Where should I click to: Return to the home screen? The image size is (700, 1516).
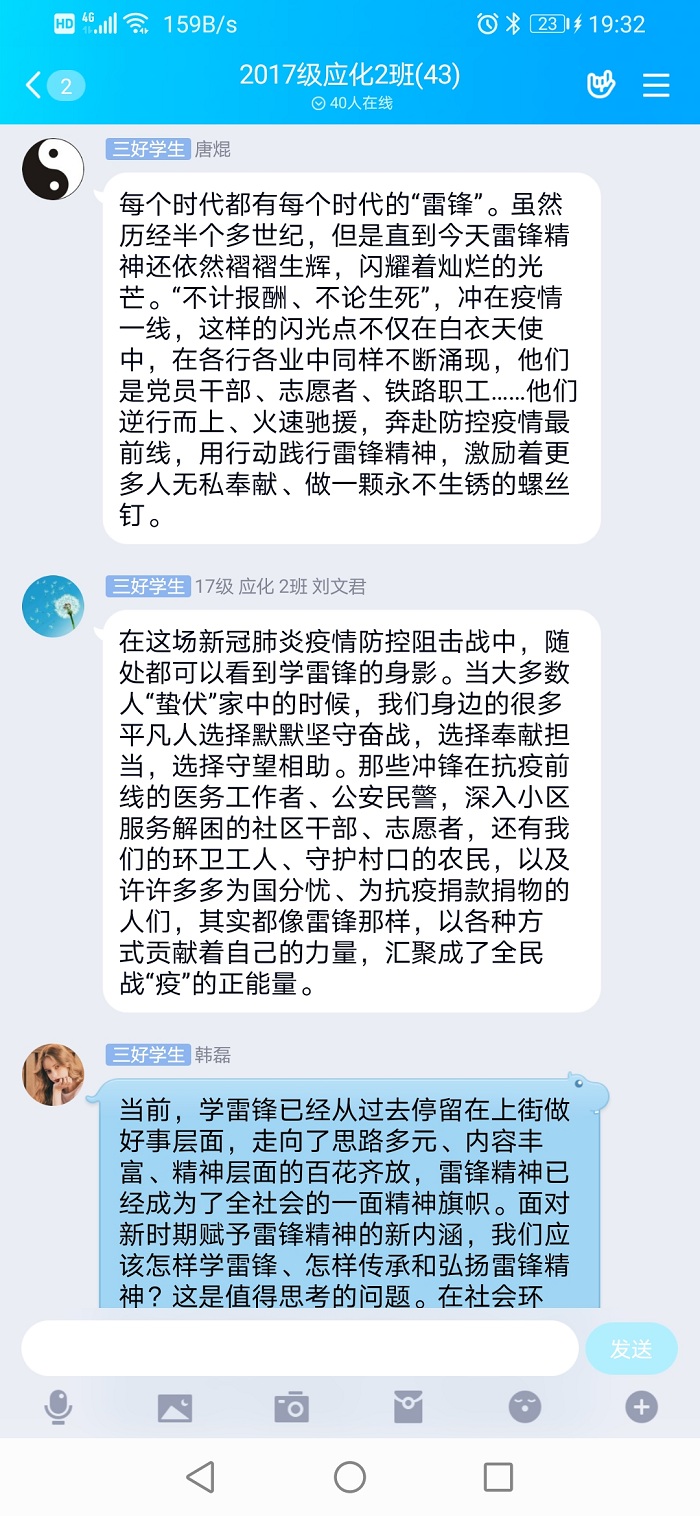350,1477
